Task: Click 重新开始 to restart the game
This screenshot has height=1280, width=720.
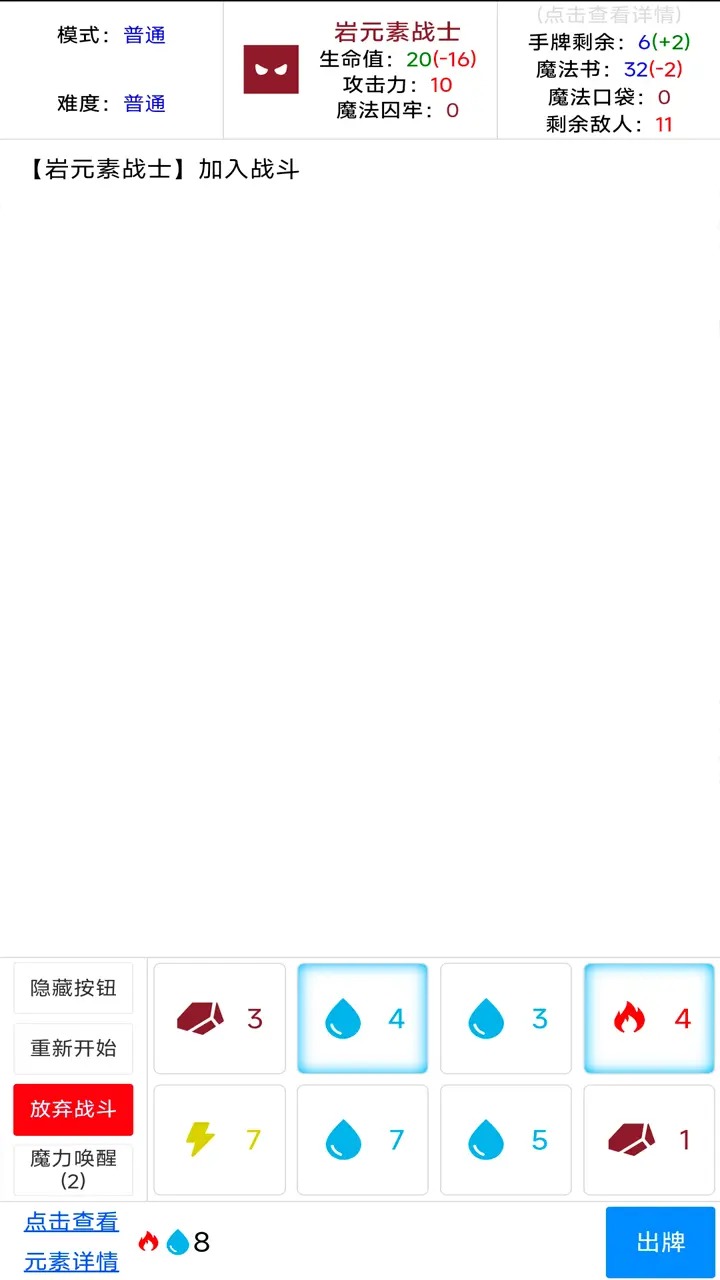Action: point(73,1048)
